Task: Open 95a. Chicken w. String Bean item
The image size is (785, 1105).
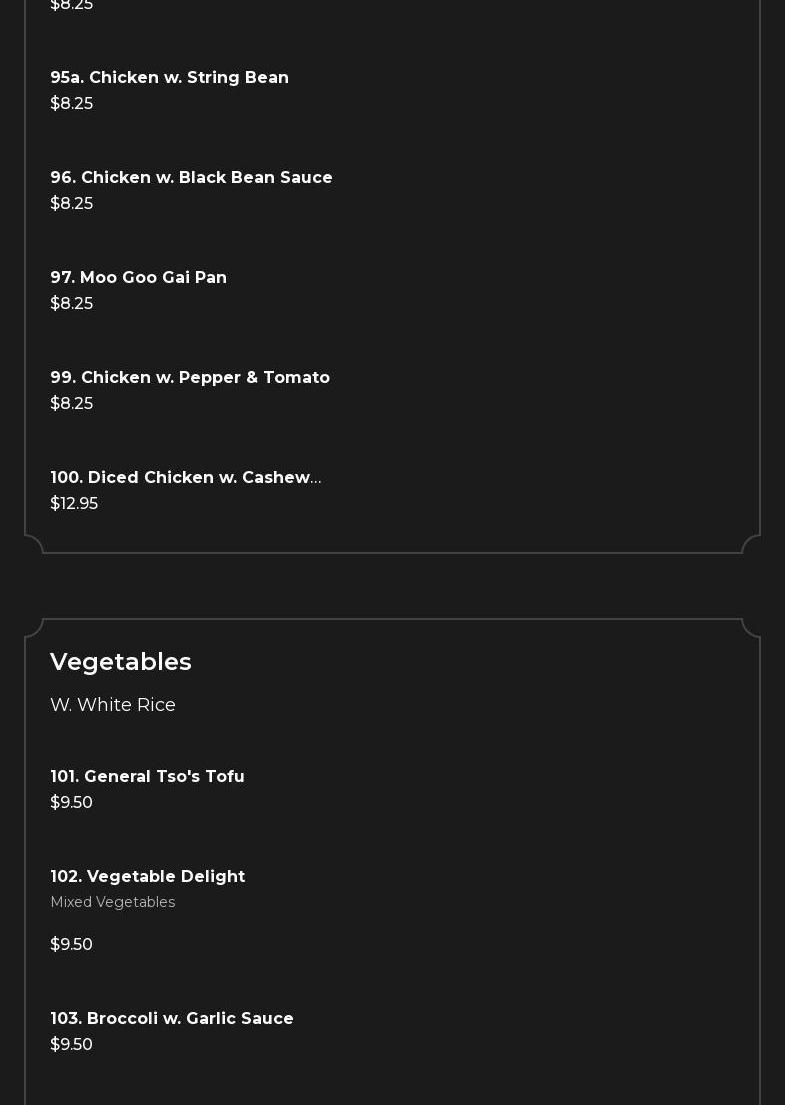Action: pyautogui.click(x=169, y=78)
